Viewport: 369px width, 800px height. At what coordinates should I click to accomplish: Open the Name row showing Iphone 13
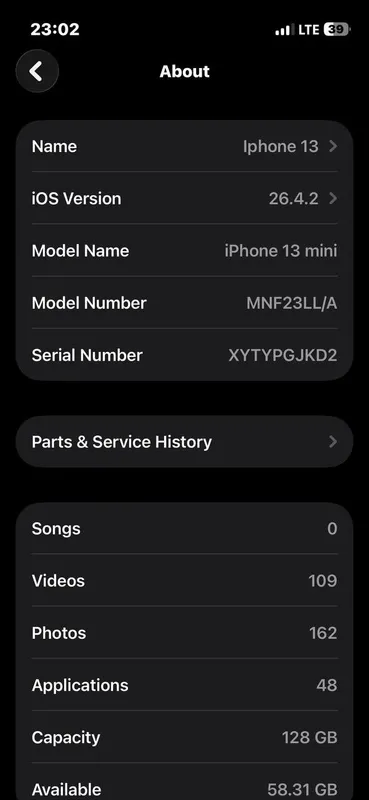pos(184,146)
